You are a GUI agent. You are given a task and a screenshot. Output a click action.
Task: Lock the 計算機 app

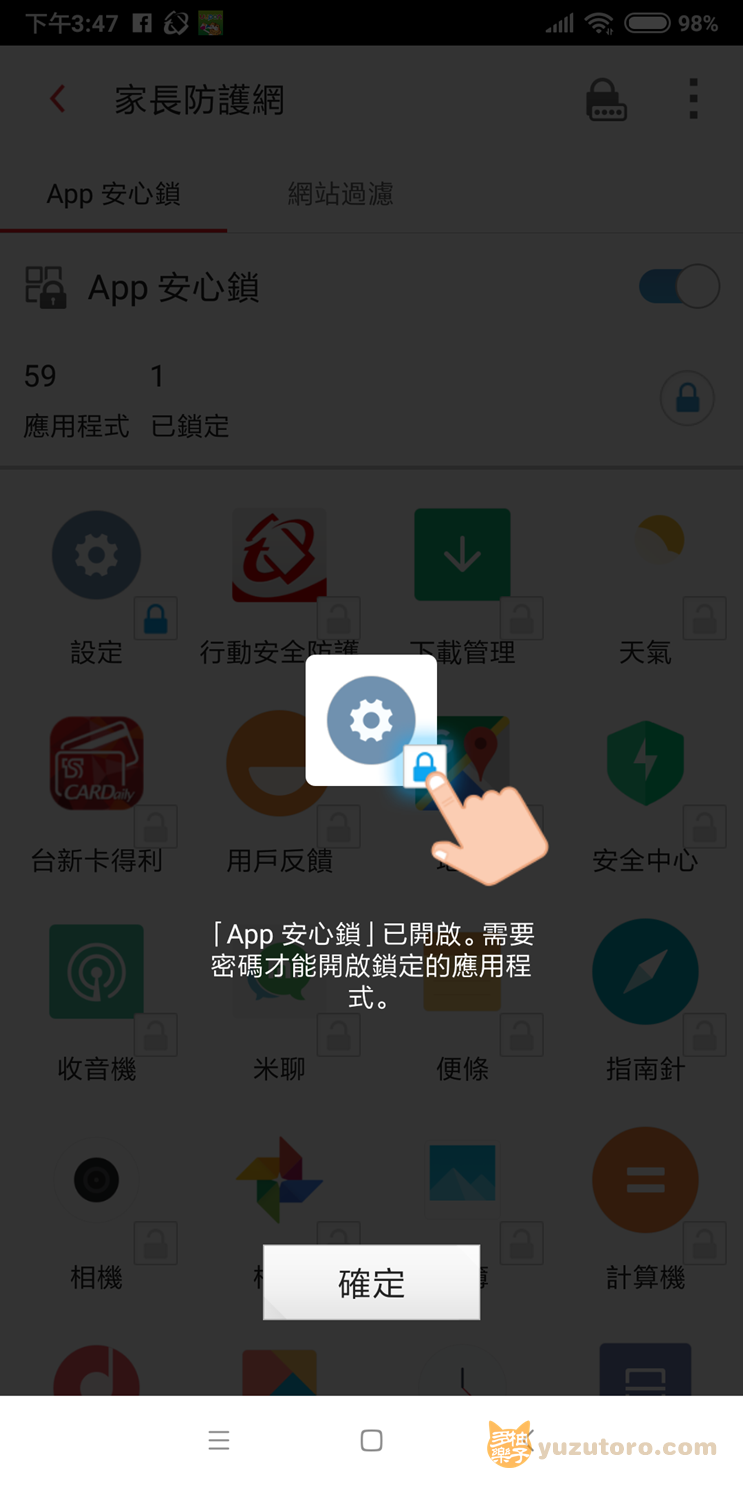tap(705, 1244)
